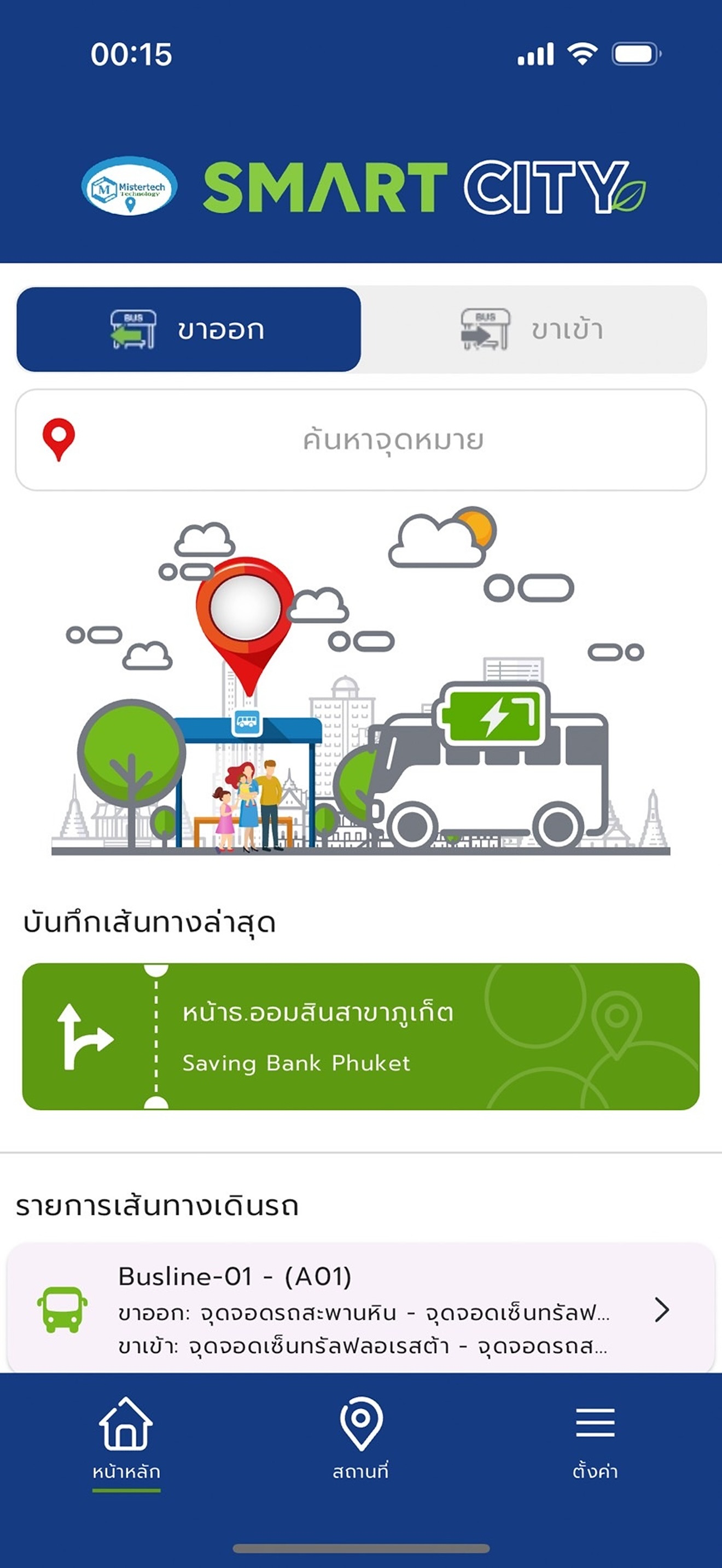The width and height of the screenshot is (722, 1568).
Task: Click the bus-stop icon with left arrow on ขาออก tab
Action: pyautogui.click(x=134, y=329)
